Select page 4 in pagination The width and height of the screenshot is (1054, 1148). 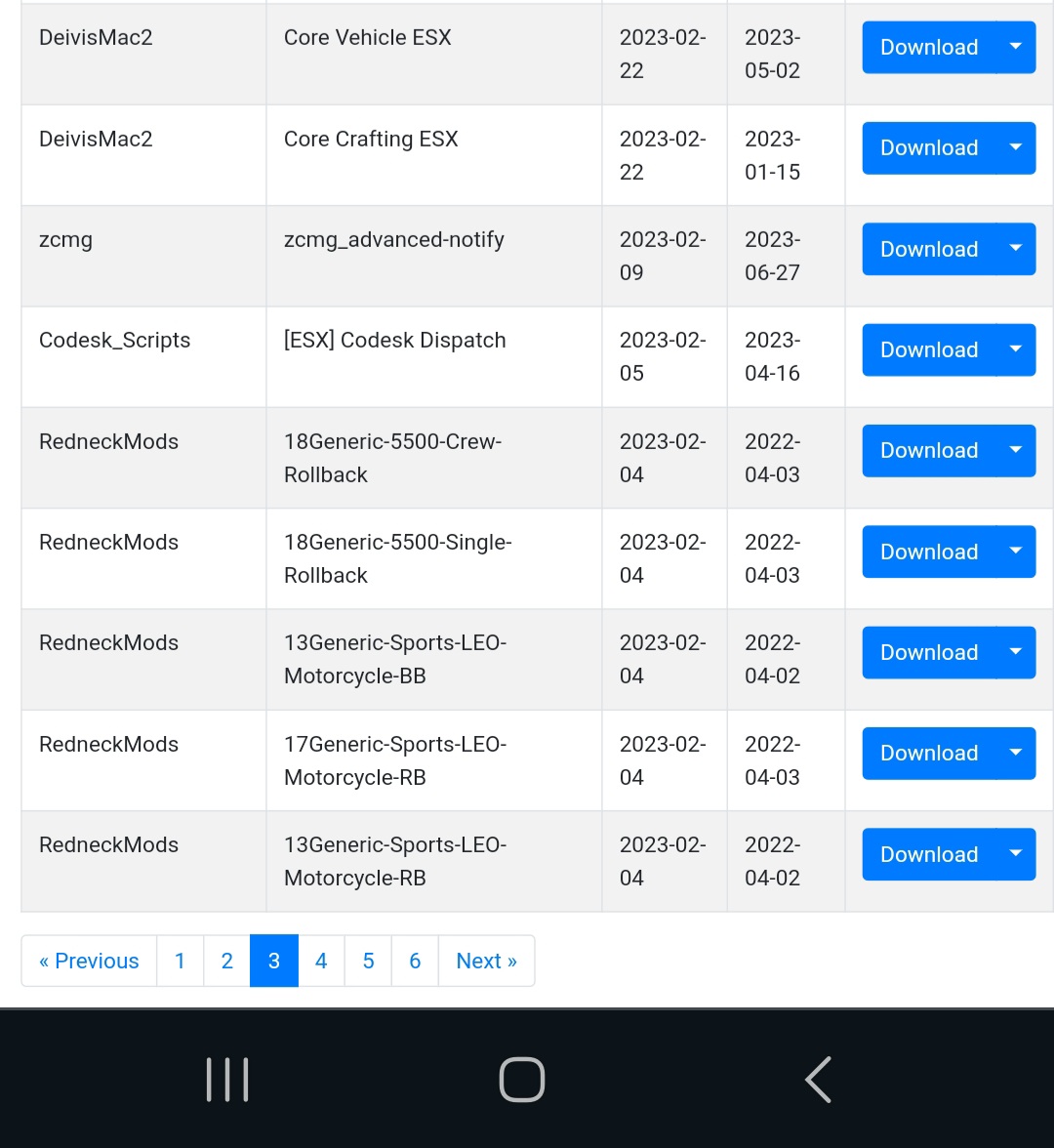pos(320,961)
